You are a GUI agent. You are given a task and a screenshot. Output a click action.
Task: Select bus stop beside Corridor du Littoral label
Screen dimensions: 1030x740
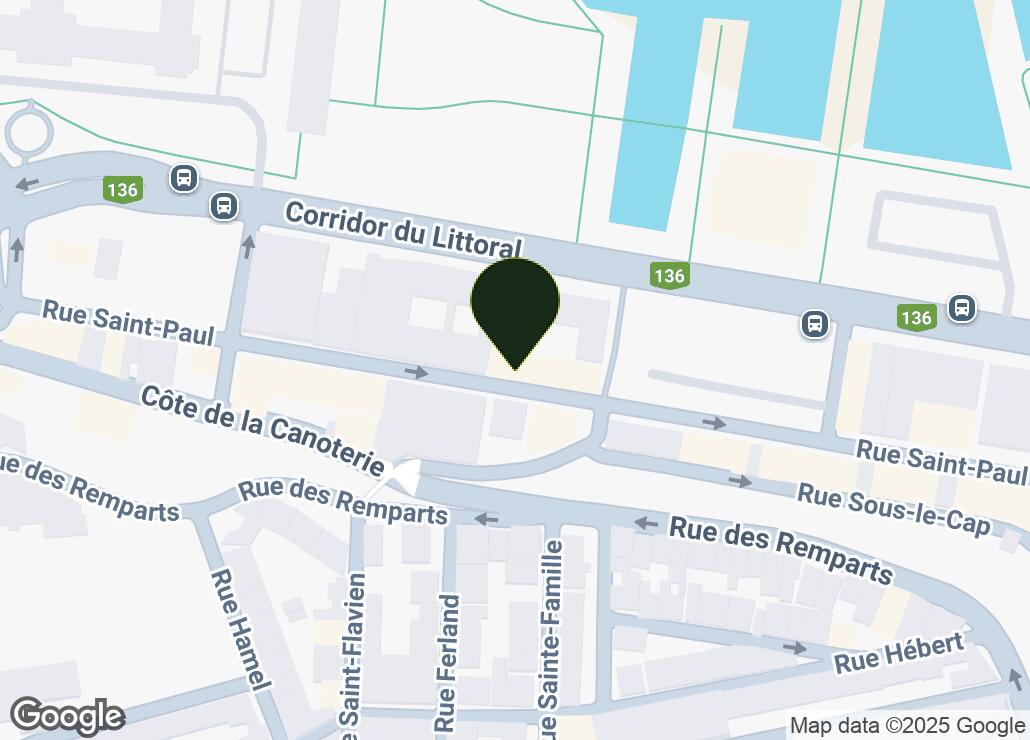(224, 207)
